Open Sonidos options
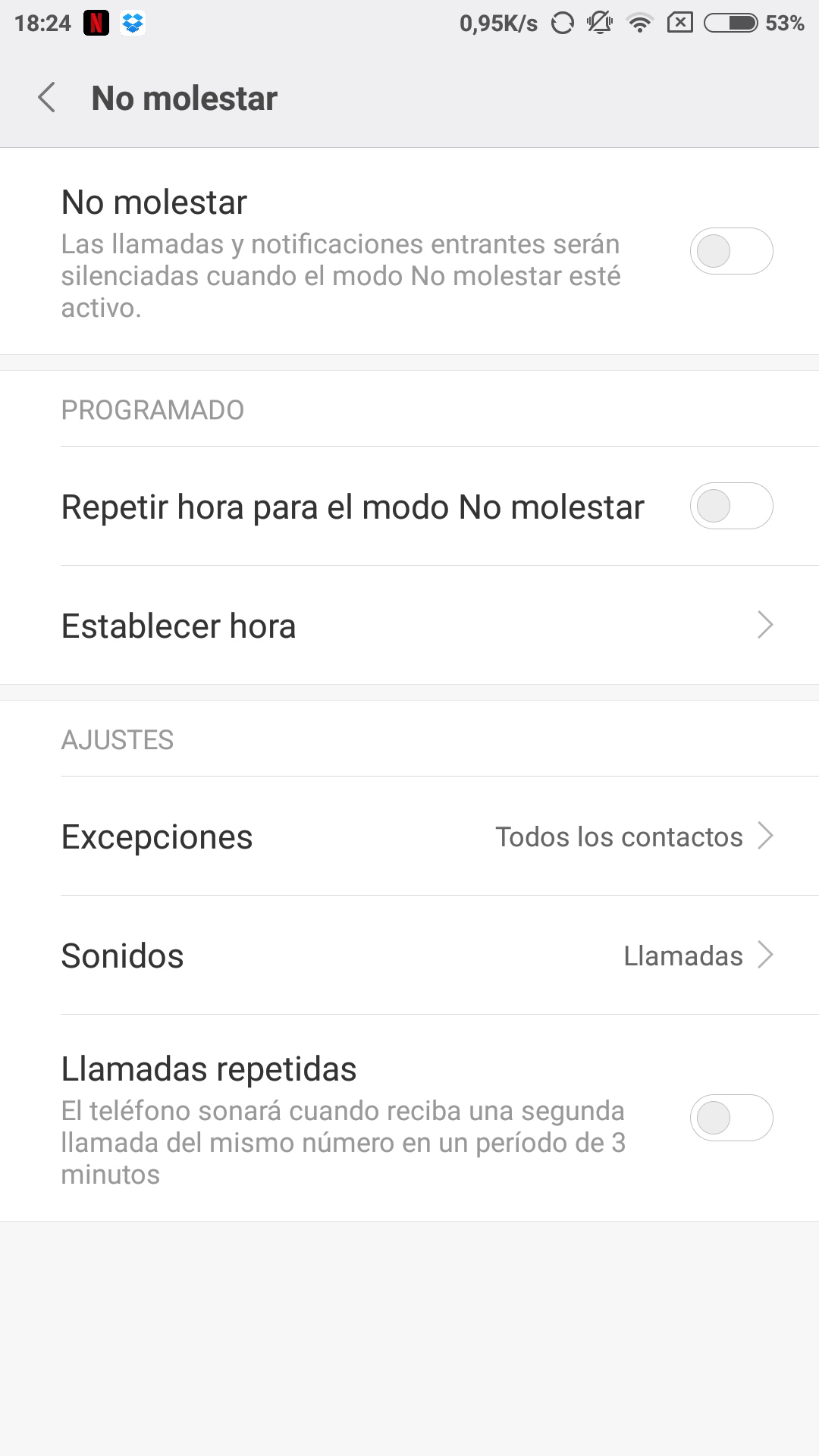The width and height of the screenshot is (819, 1456). [409, 955]
